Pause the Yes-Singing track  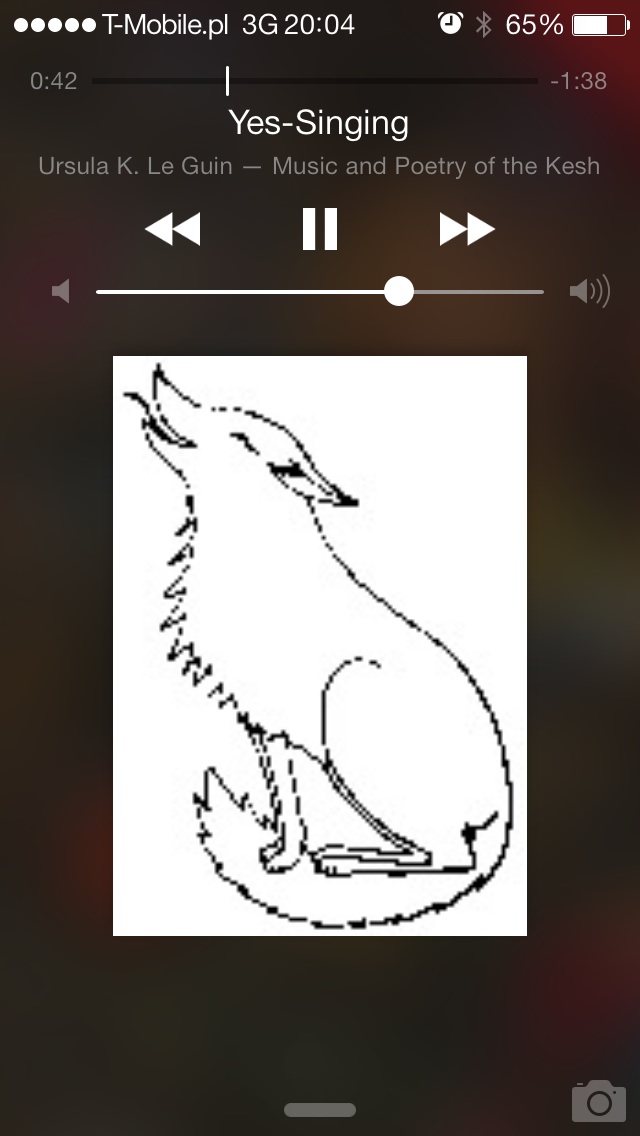[320, 229]
